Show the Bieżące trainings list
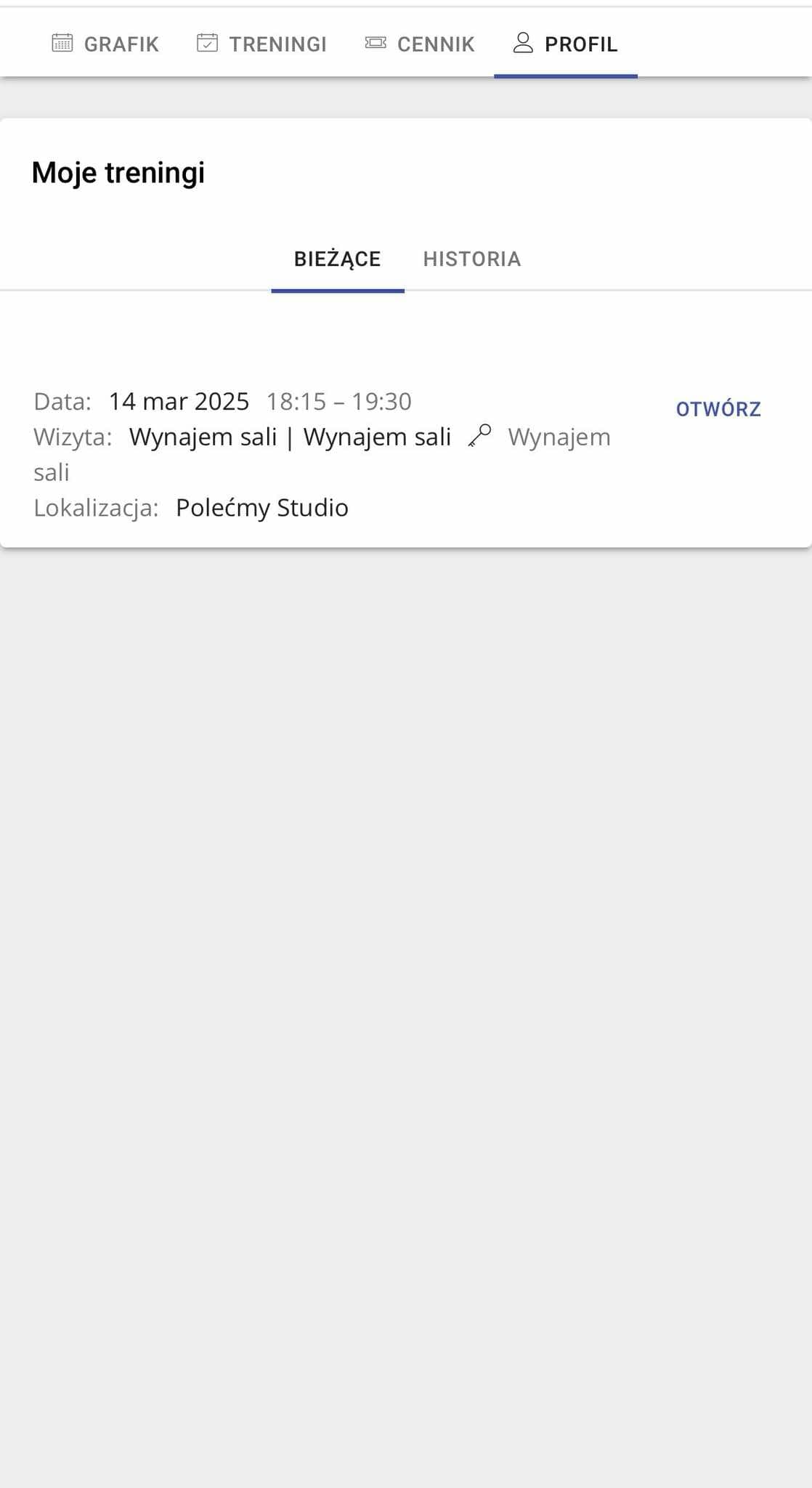 338,259
